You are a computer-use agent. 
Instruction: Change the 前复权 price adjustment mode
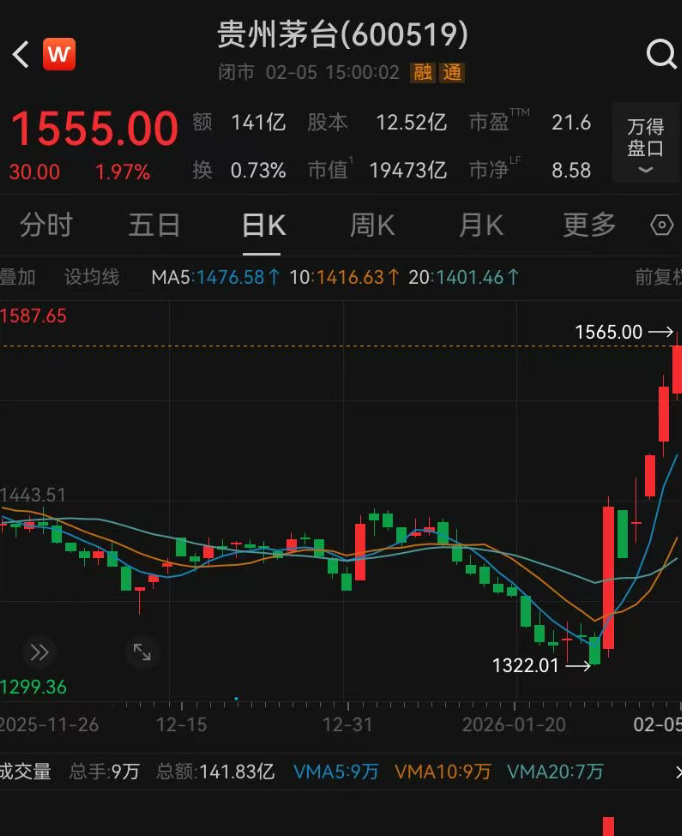pos(657,277)
